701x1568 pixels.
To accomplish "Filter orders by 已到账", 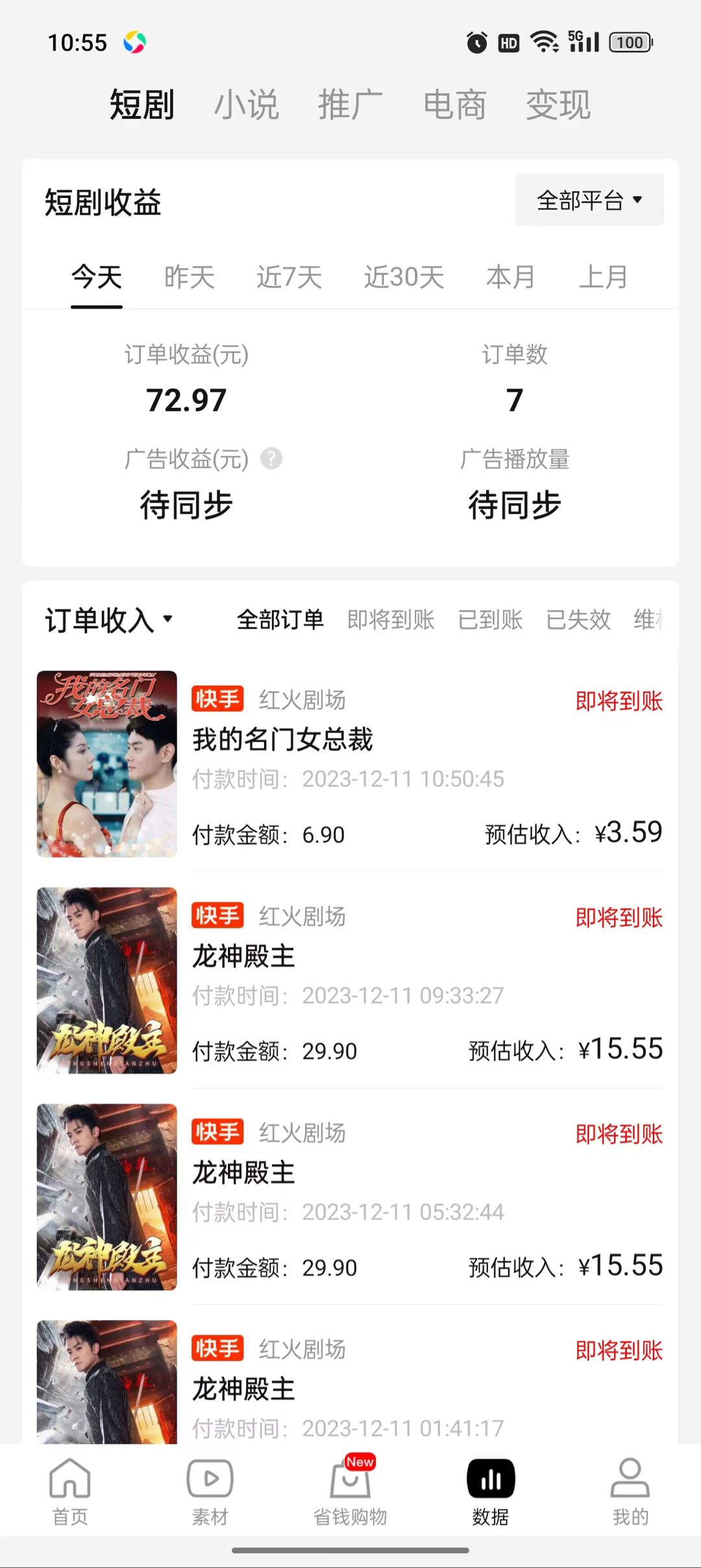I will [x=490, y=620].
